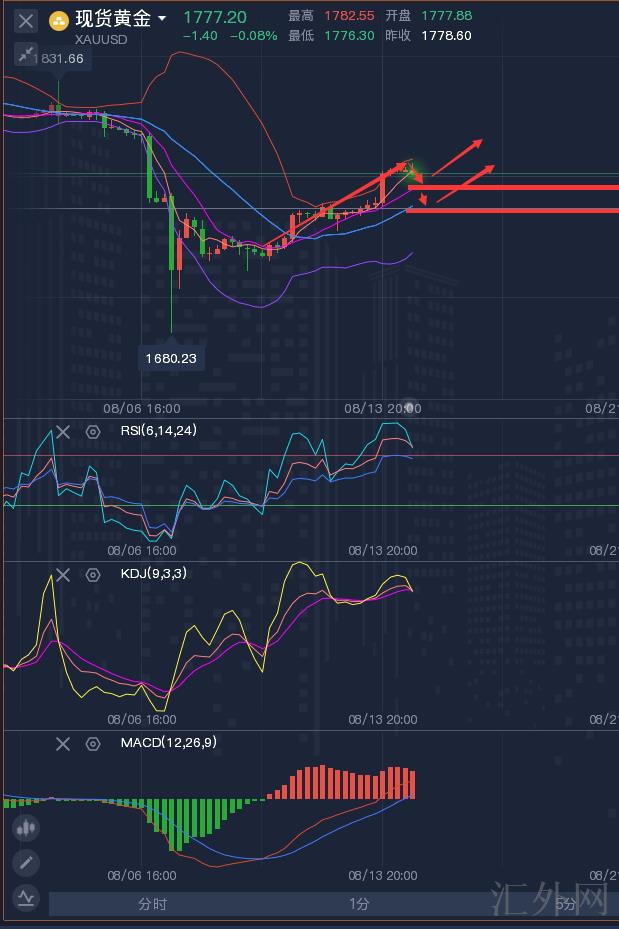
Task: Open MACD indicator settings
Action: click(93, 743)
